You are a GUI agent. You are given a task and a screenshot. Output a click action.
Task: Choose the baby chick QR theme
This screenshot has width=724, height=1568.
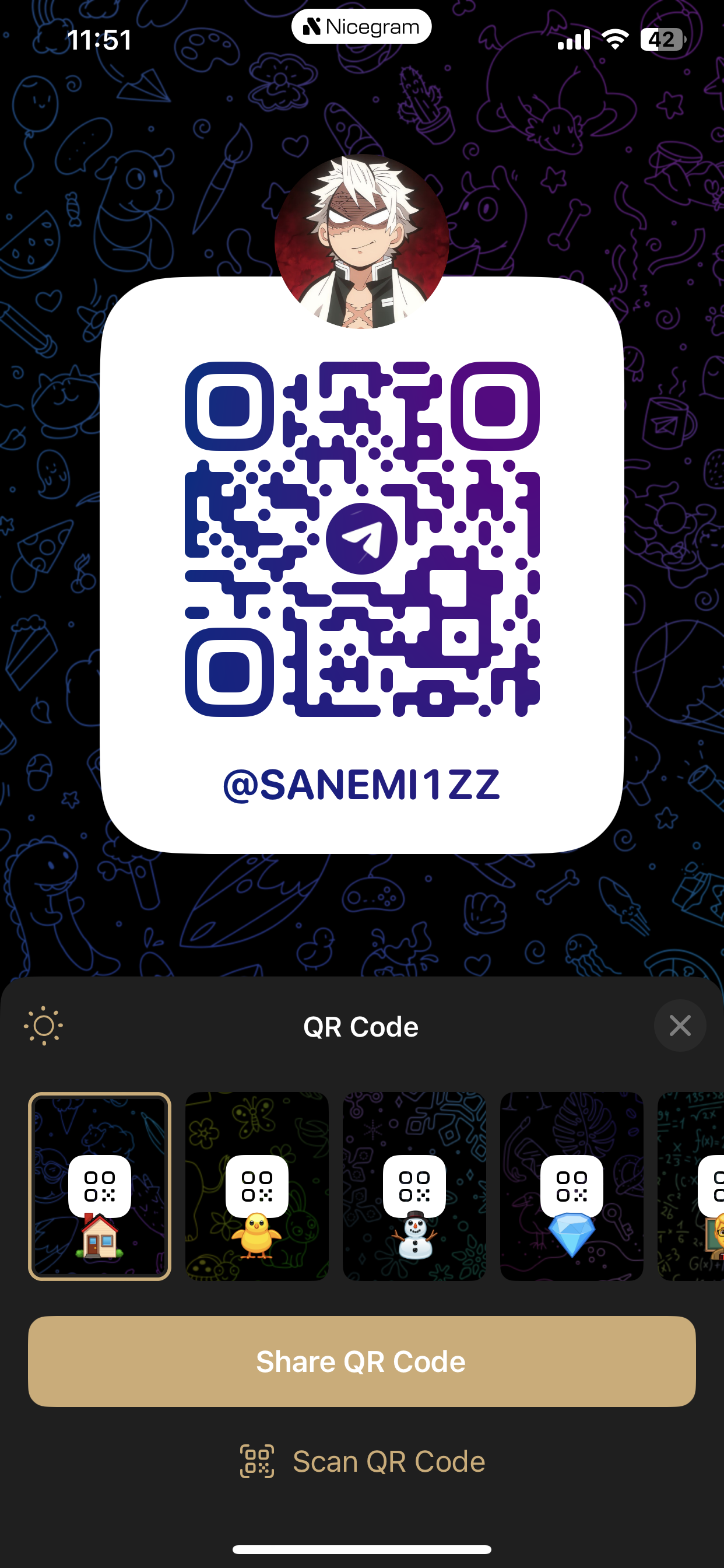pyautogui.click(x=256, y=1186)
